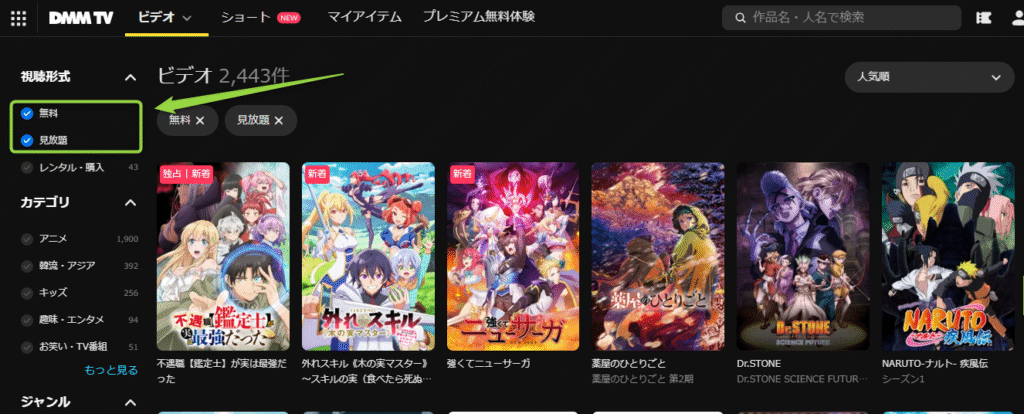Uncheck the 見放題 filter checkbox

coord(27,140)
